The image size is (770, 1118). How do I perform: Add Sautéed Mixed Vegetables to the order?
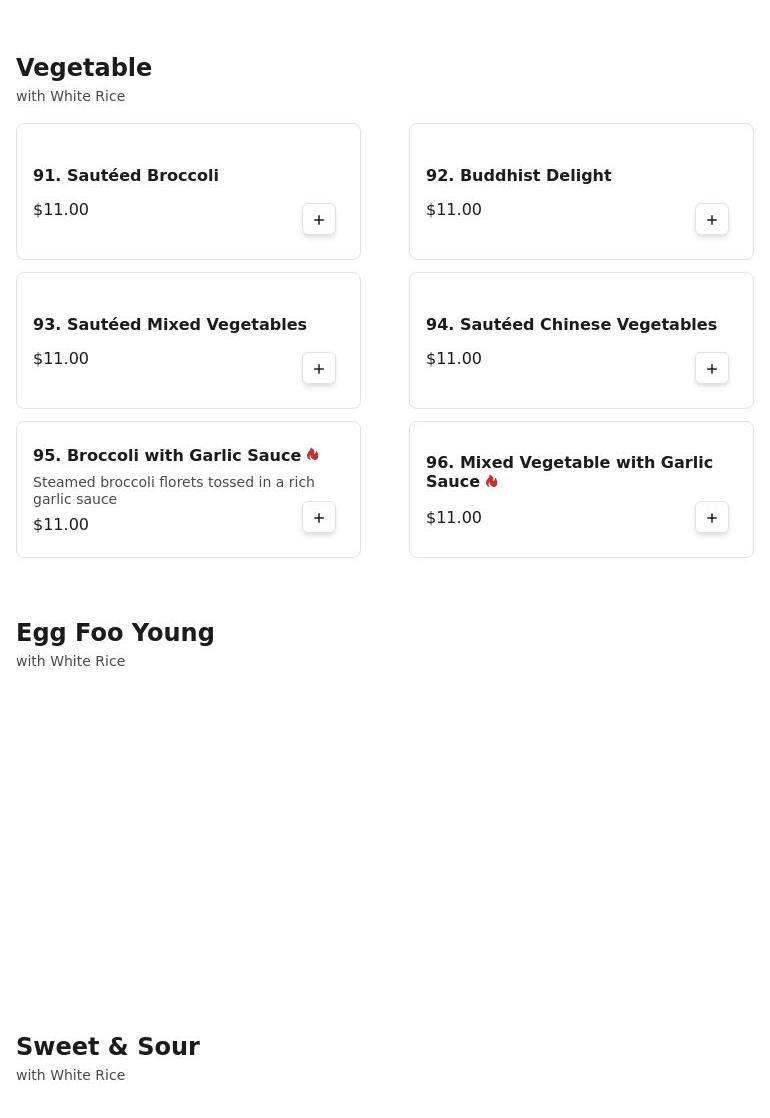coord(319,369)
